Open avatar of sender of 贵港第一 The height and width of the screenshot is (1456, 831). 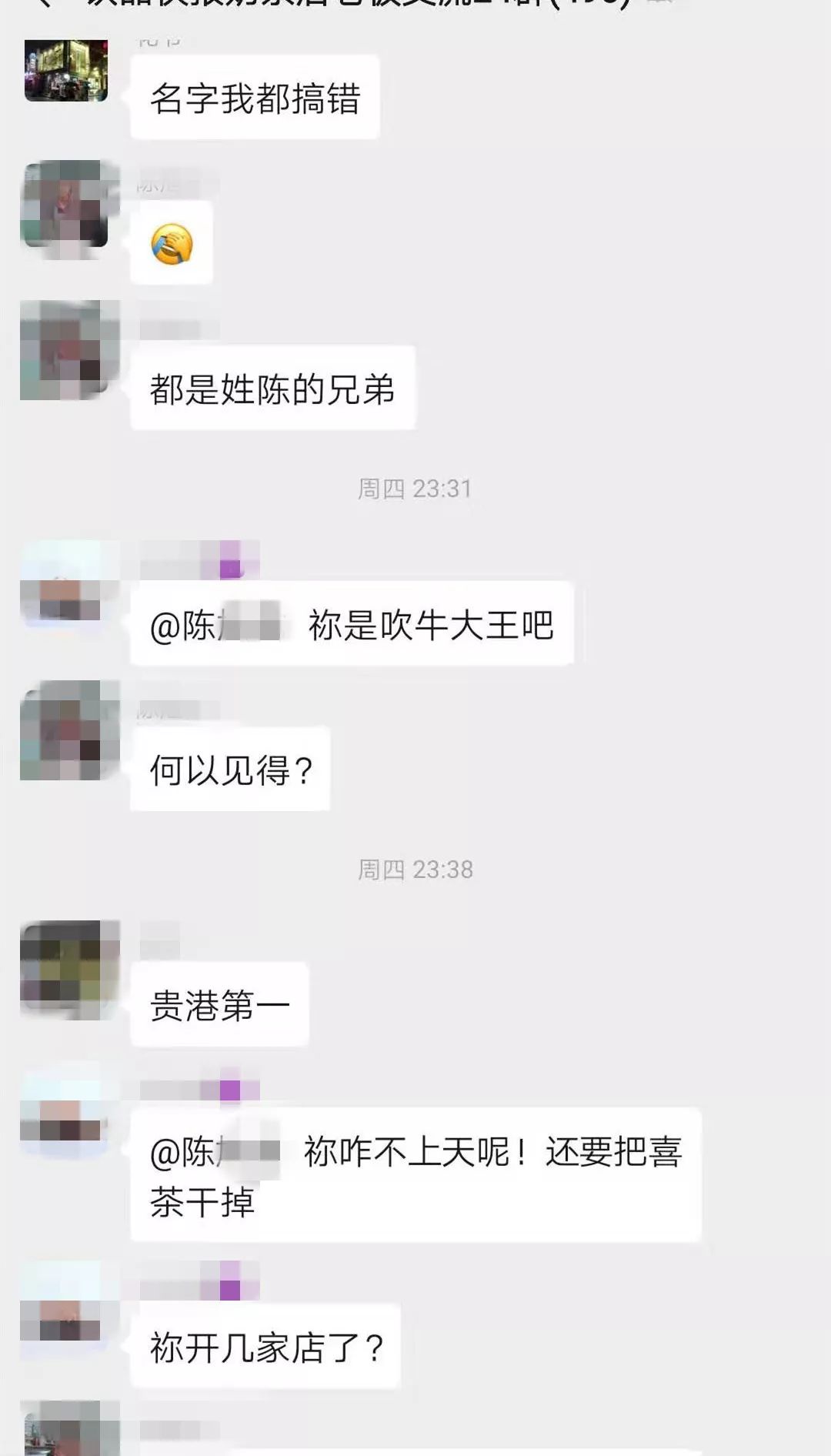click(66, 970)
